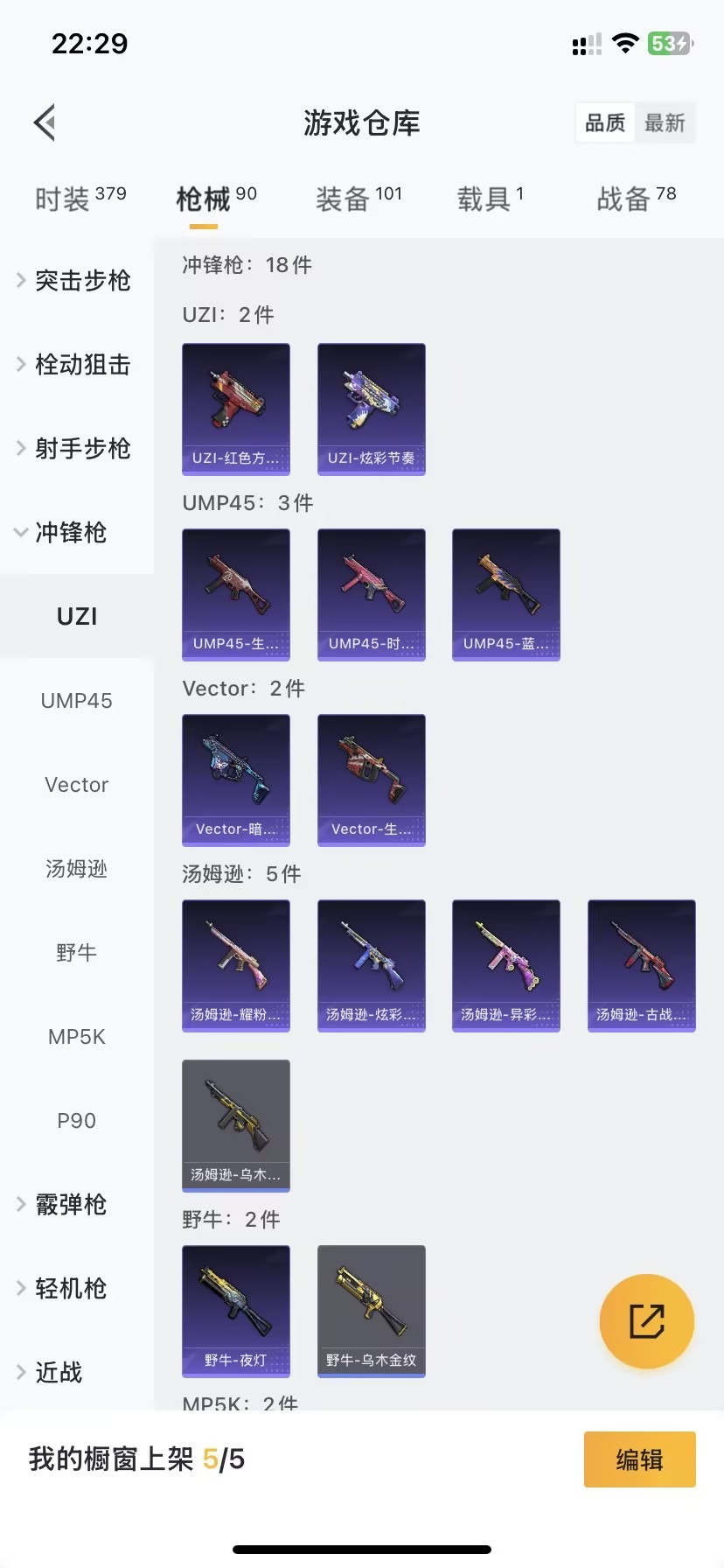Expand the 突击步枪 category

(75, 280)
